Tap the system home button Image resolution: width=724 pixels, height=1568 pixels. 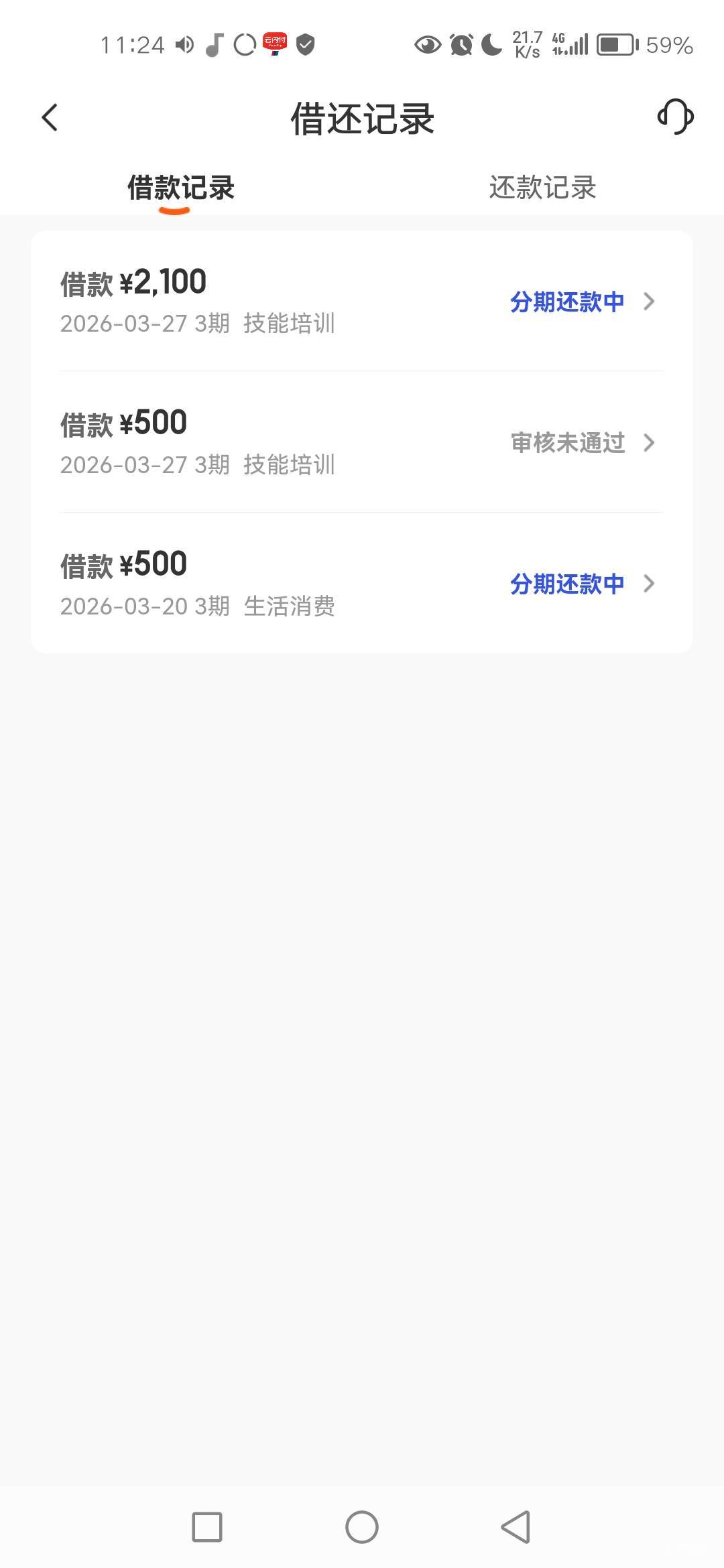click(x=362, y=1527)
